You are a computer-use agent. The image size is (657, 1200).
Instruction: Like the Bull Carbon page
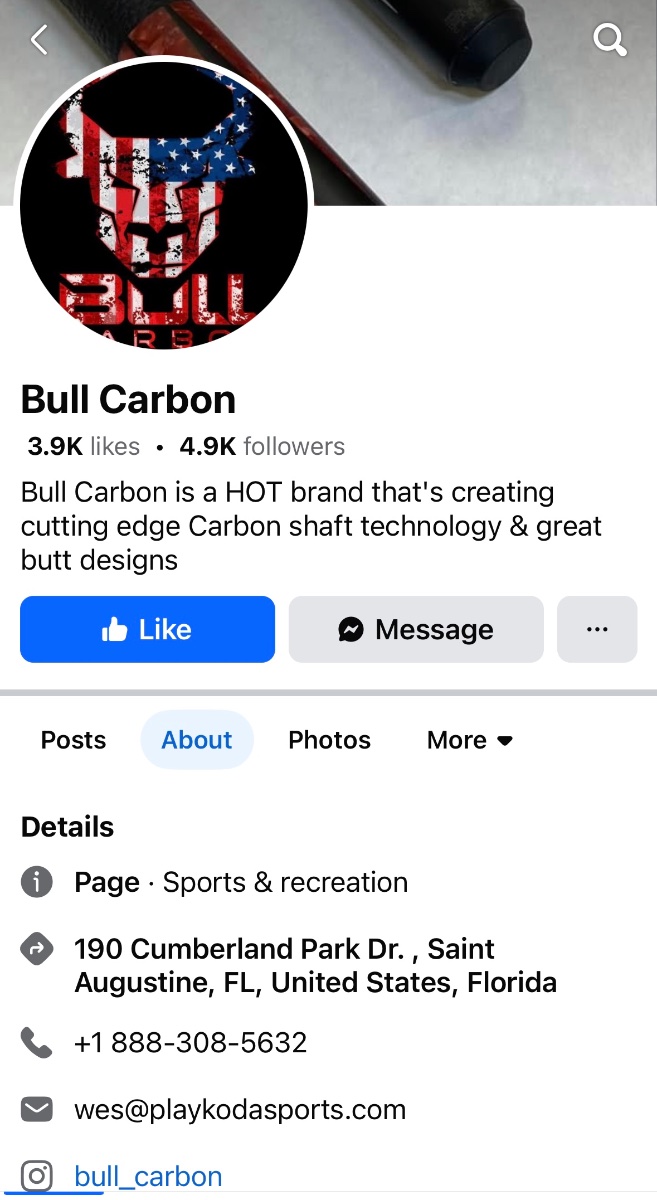[147, 629]
